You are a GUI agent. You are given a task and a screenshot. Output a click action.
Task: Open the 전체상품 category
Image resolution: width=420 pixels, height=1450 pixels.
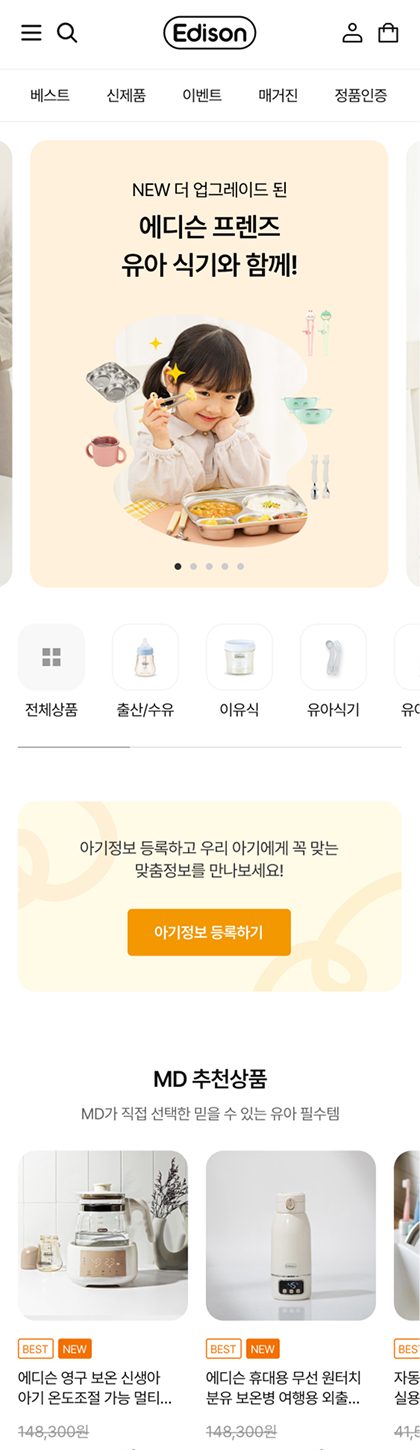(51, 672)
